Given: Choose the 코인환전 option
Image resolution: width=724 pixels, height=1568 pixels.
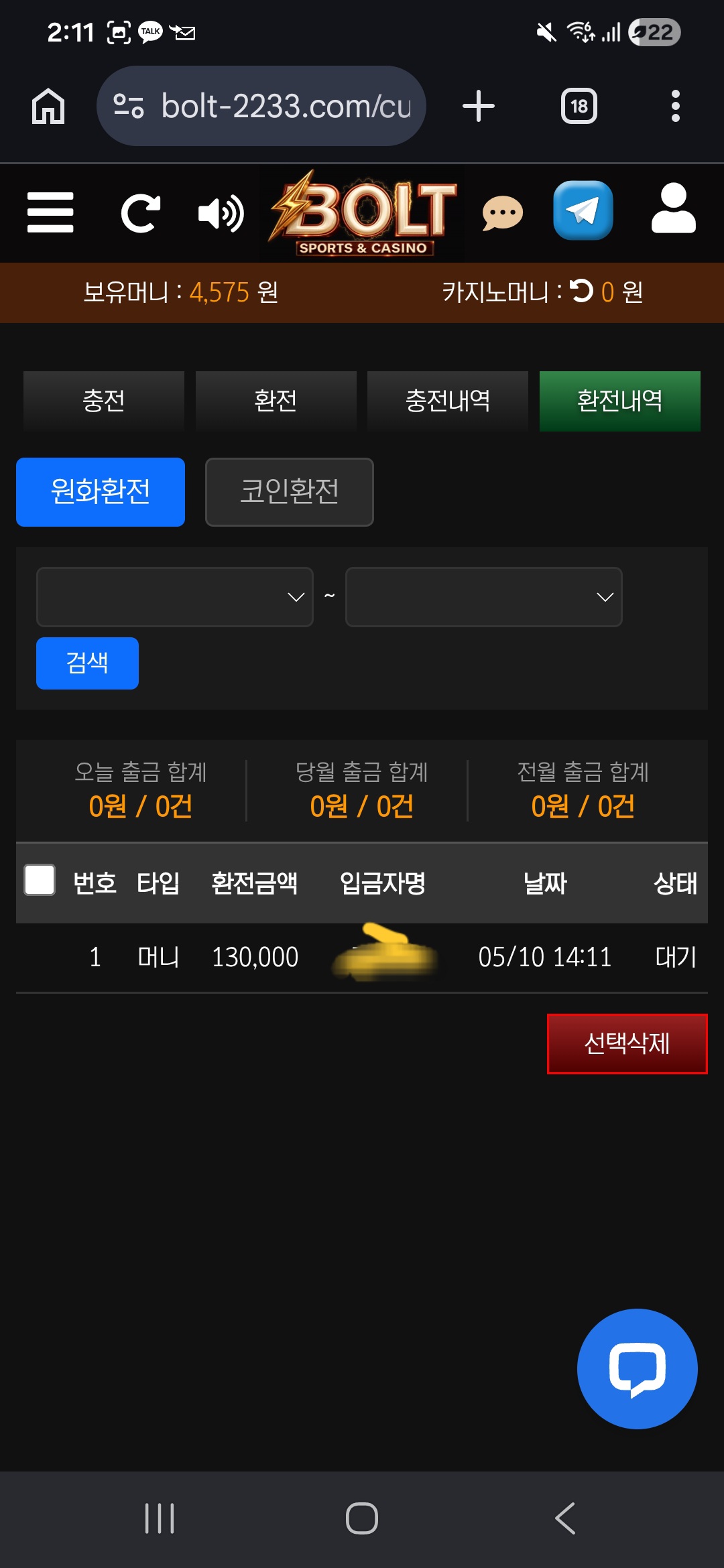Looking at the screenshot, I should pos(290,492).
